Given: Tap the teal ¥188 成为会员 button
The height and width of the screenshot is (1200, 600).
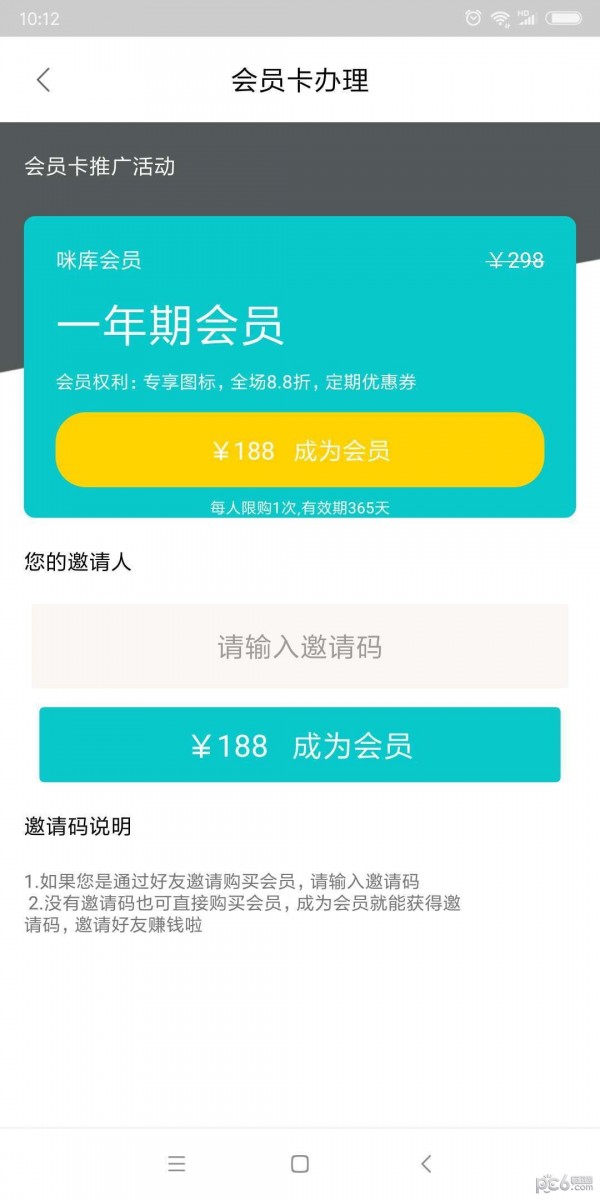Looking at the screenshot, I should pos(300,745).
